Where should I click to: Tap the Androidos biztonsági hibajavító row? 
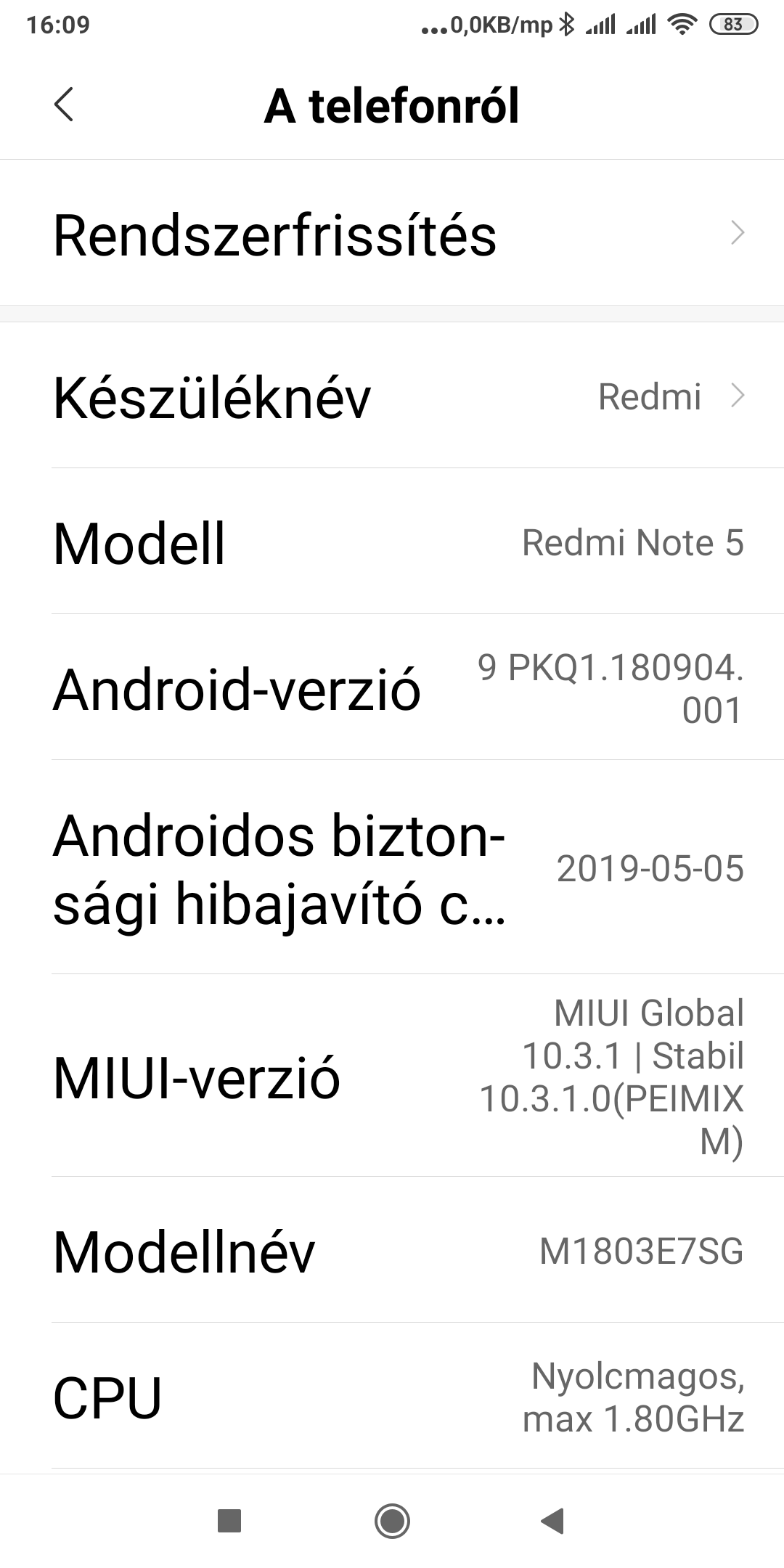click(392, 868)
